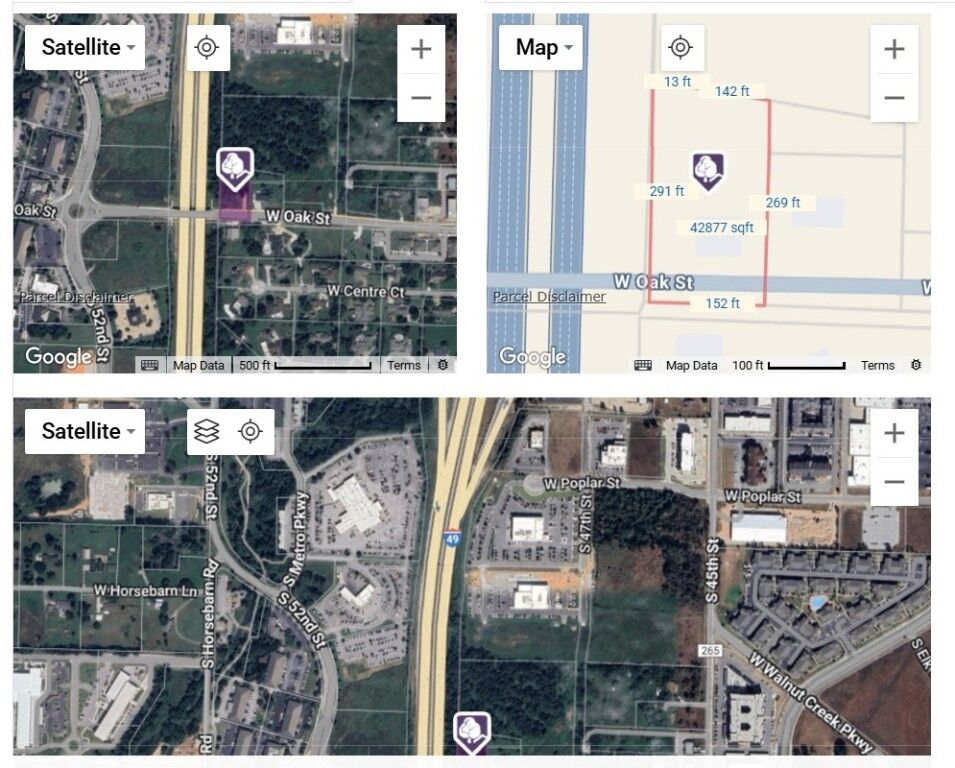Viewport: 955px width, 768px height.
Task: Zoom out on the parcel map
Action: click(894, 97)
